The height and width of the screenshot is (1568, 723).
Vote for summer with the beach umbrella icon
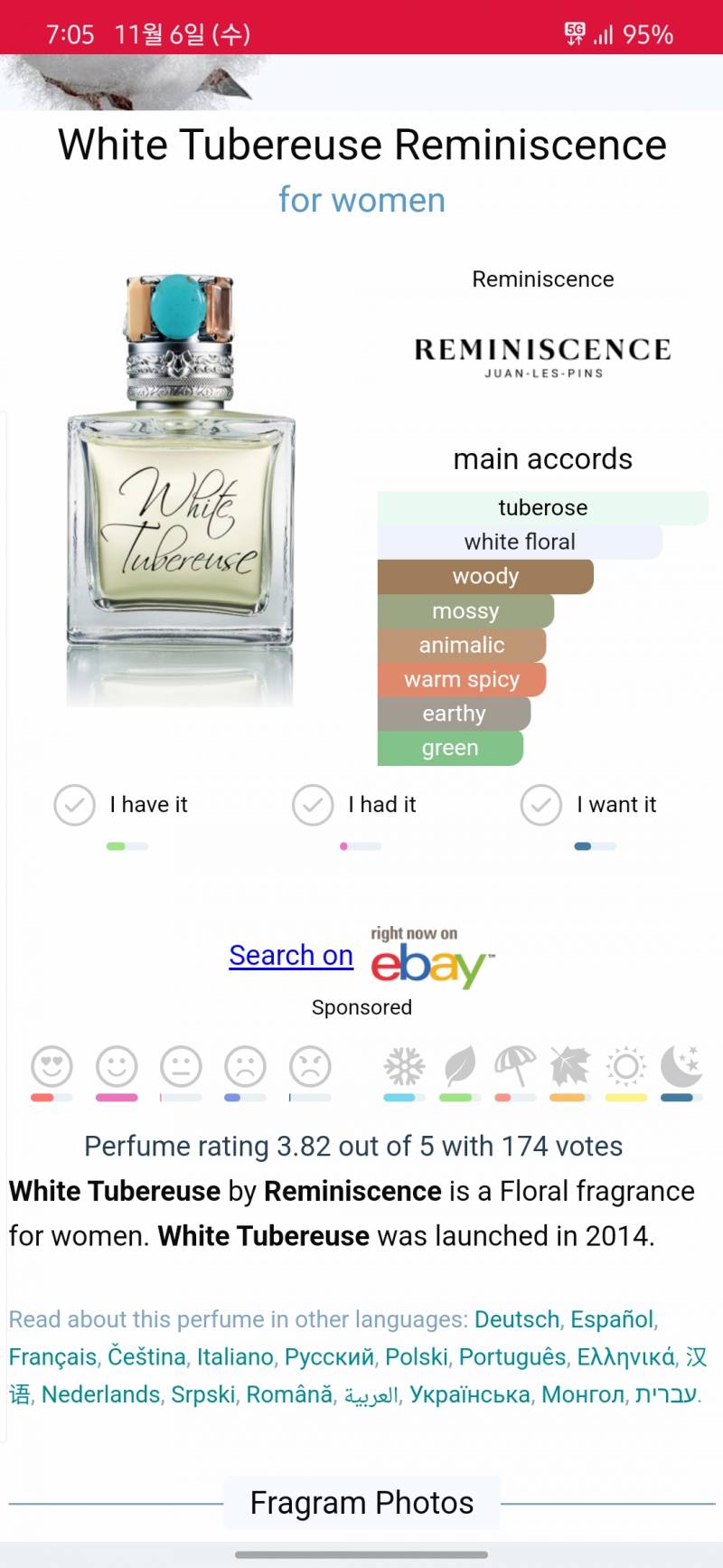[515, 1066]
